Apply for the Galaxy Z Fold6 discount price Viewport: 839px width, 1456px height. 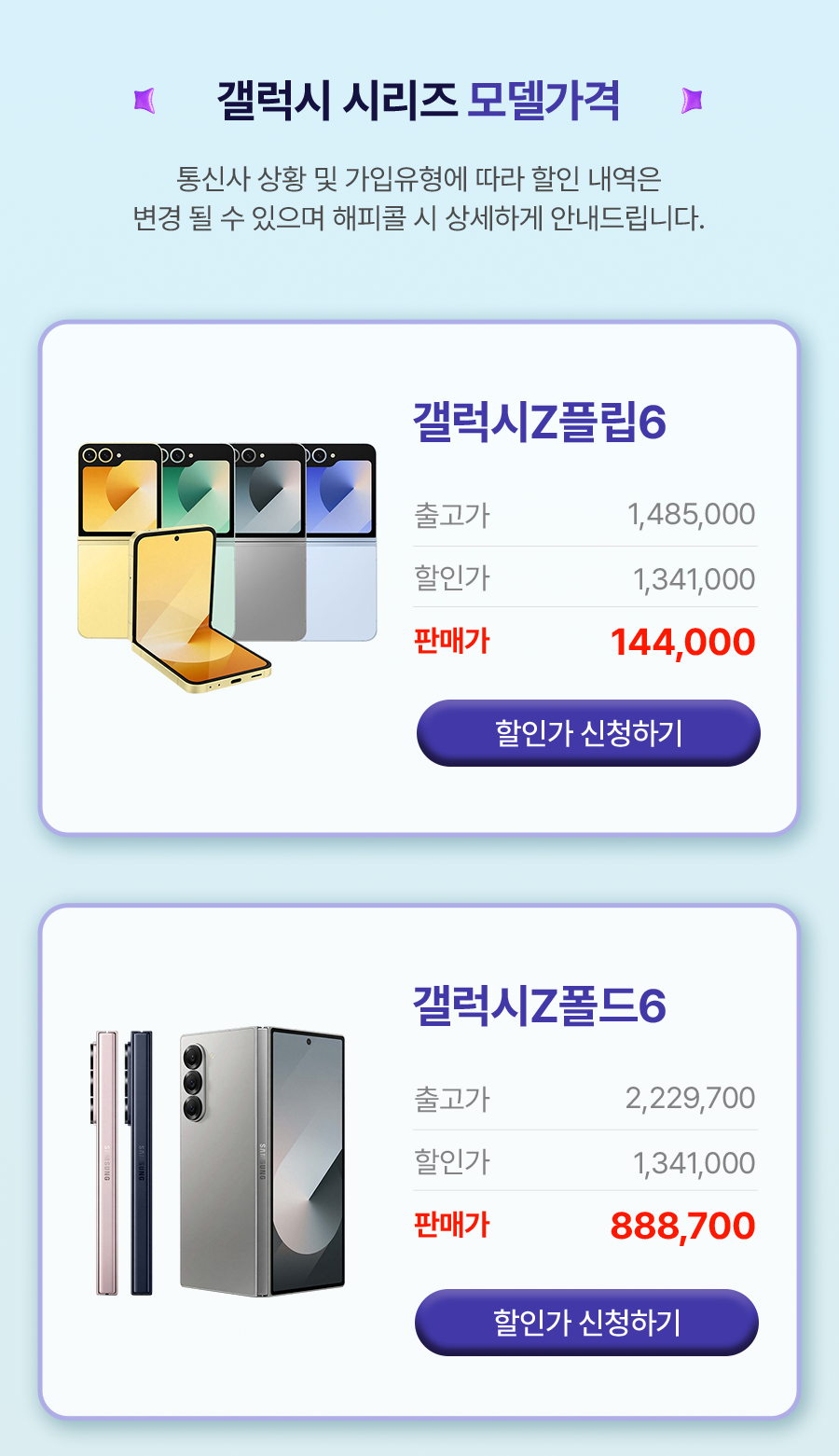point(586,1322)
